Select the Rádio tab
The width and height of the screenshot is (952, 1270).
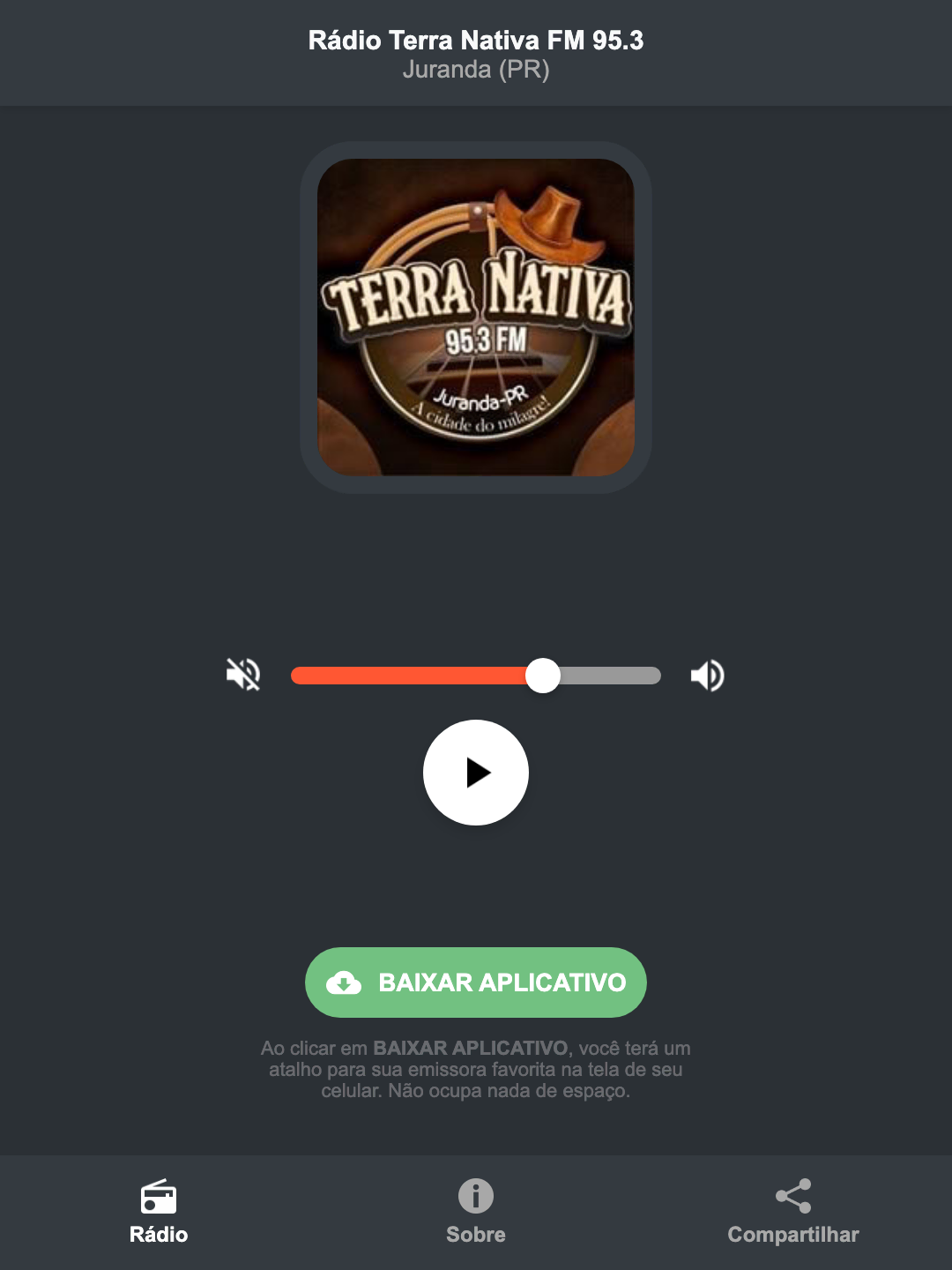tap(159, 1213)
